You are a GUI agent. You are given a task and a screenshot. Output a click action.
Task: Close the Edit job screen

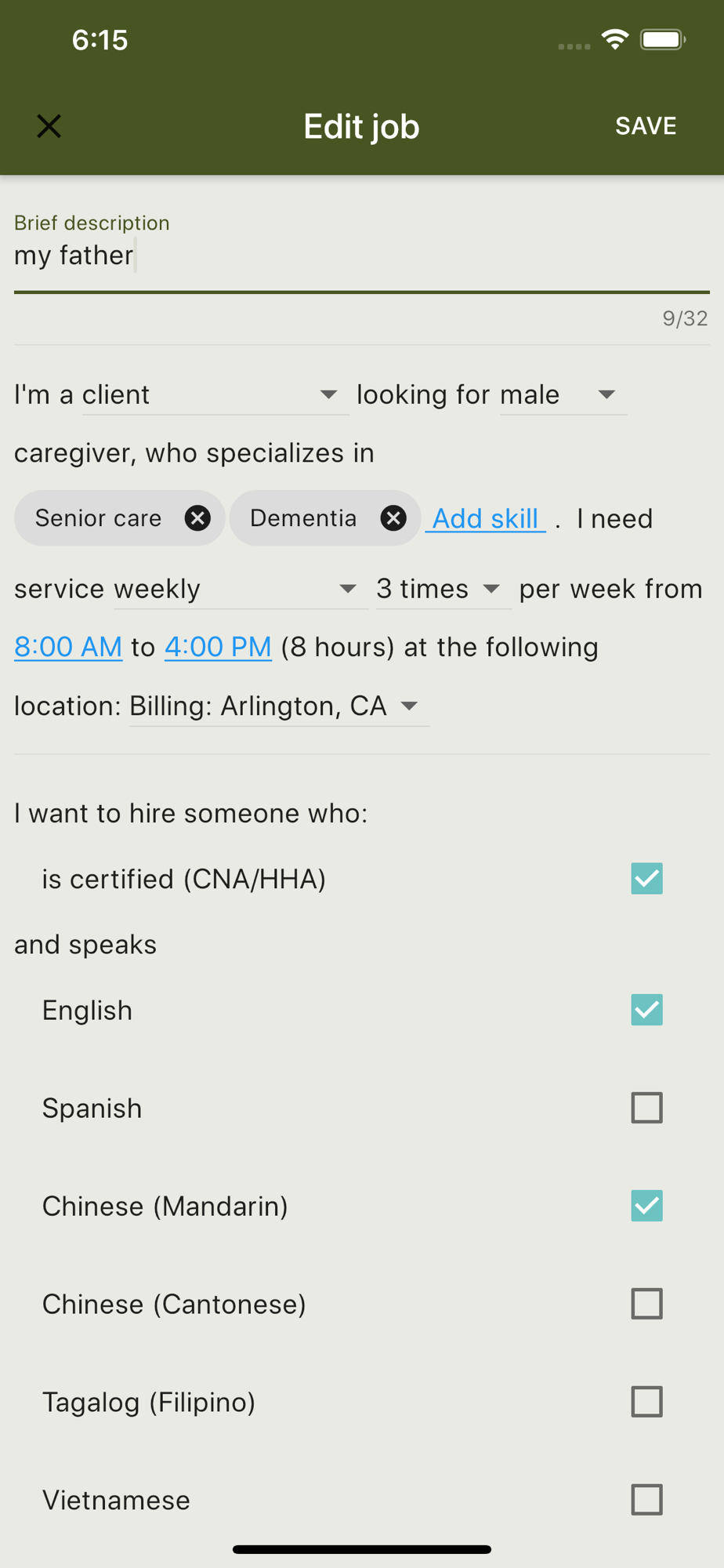click(x=49, y=126)
